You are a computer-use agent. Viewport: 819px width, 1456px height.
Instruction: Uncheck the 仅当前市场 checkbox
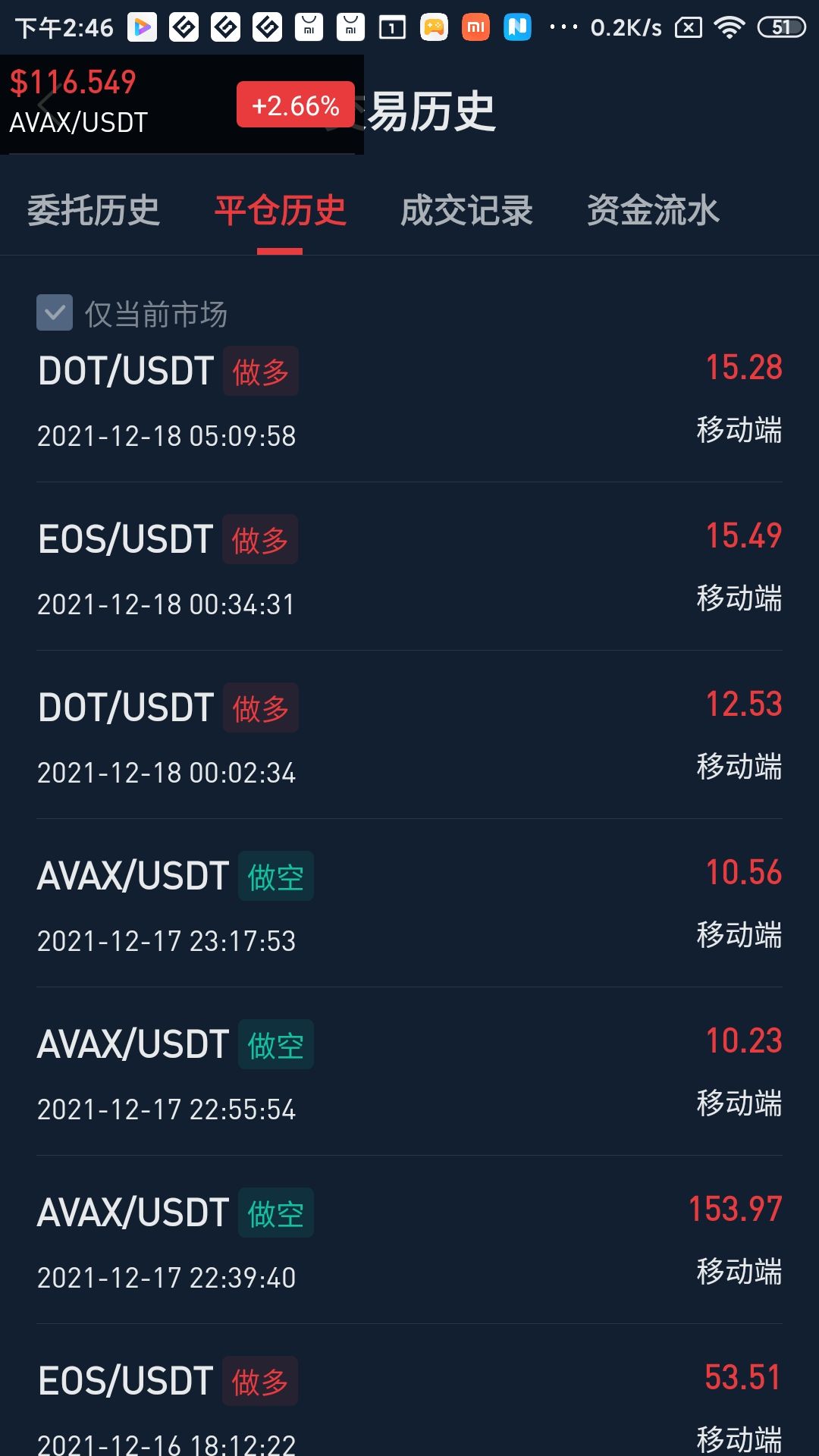[x=55, y=312]
